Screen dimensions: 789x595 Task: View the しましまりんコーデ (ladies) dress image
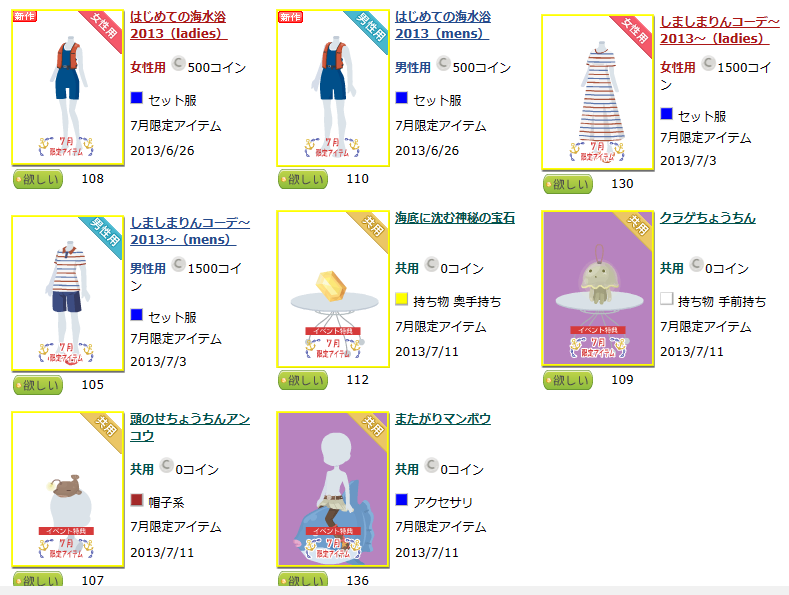tap(597, 92)
